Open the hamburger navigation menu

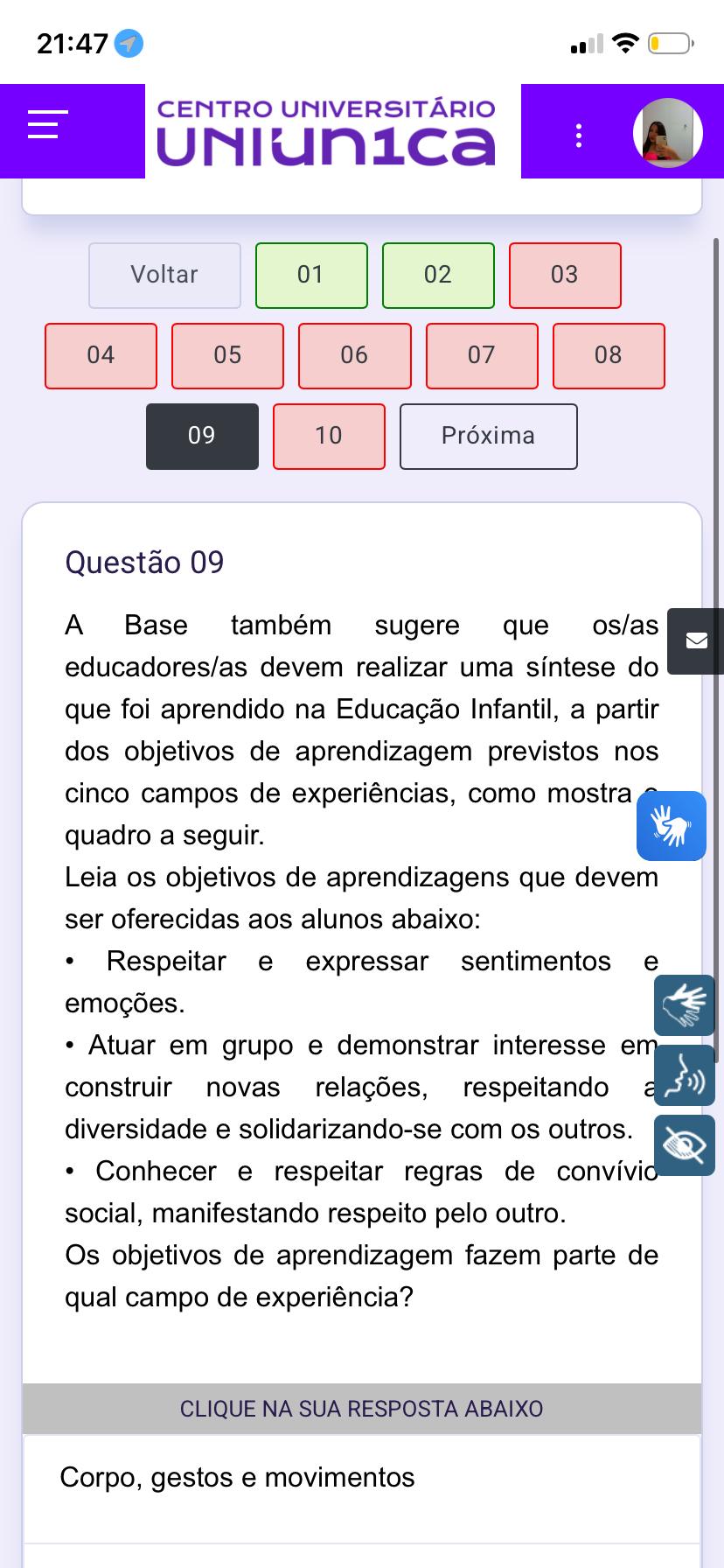coord(47,124)
